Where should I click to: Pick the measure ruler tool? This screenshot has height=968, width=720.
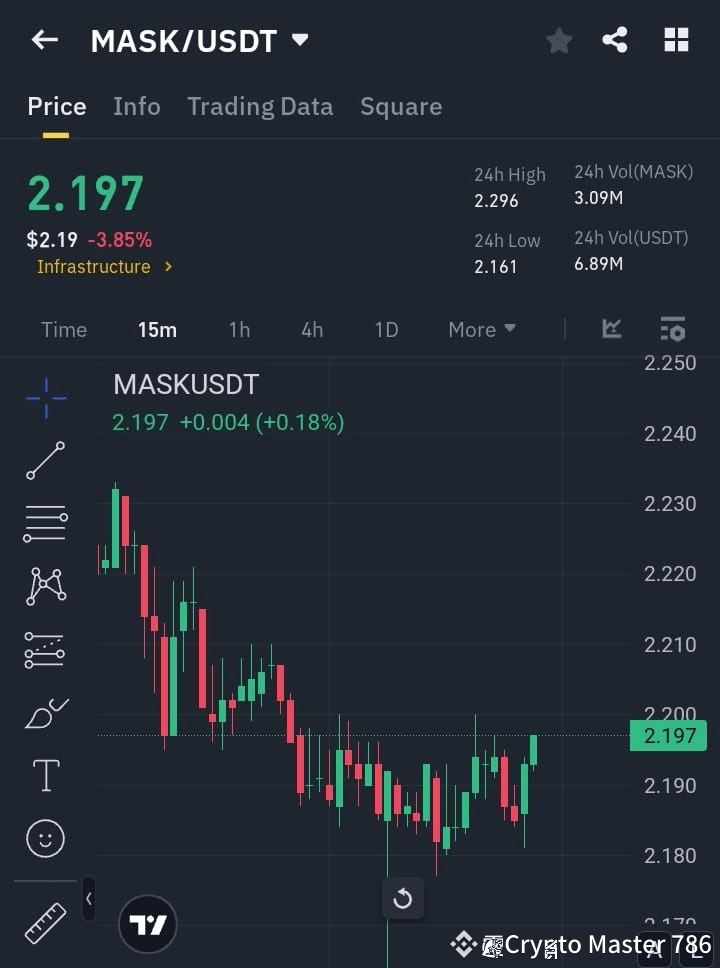[45, 923]
